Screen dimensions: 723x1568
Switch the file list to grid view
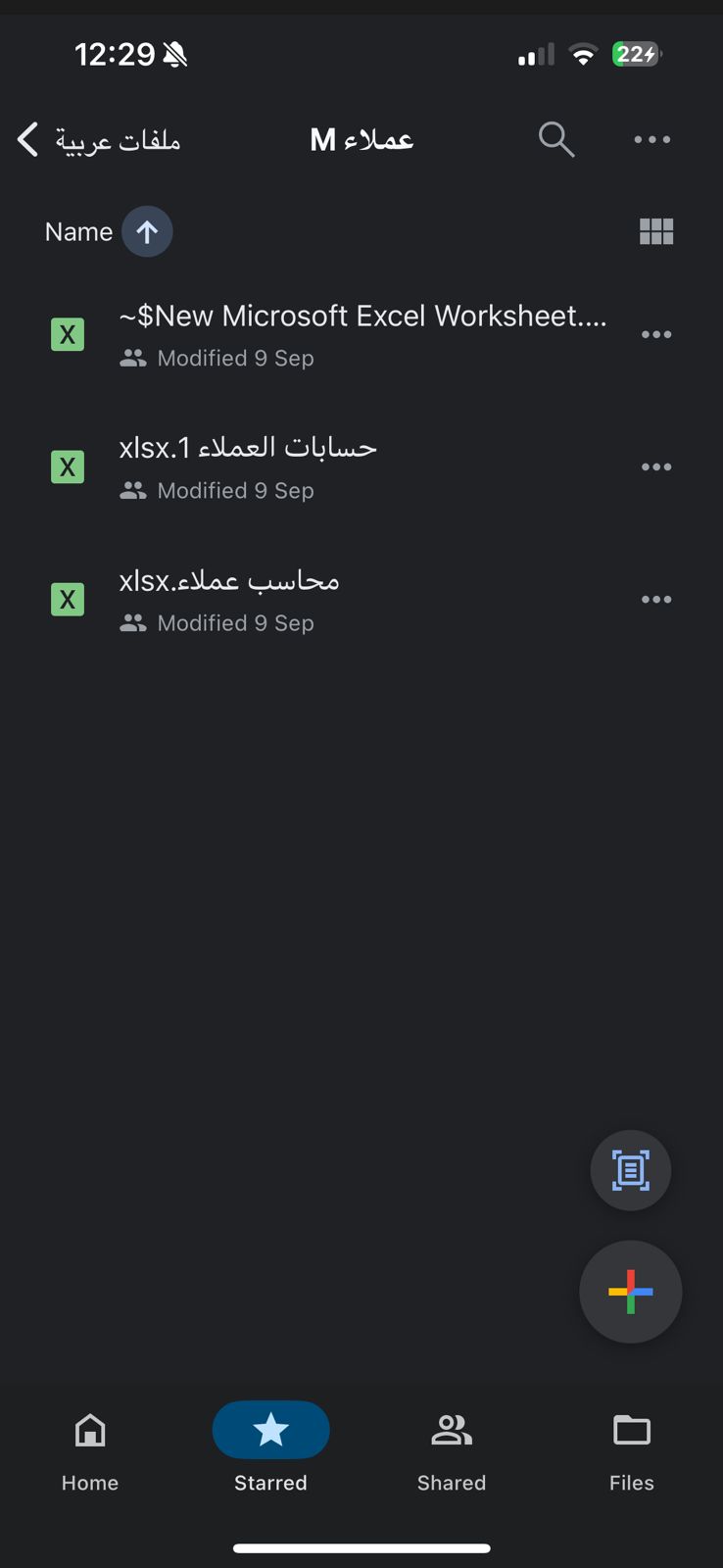point(655,231)
